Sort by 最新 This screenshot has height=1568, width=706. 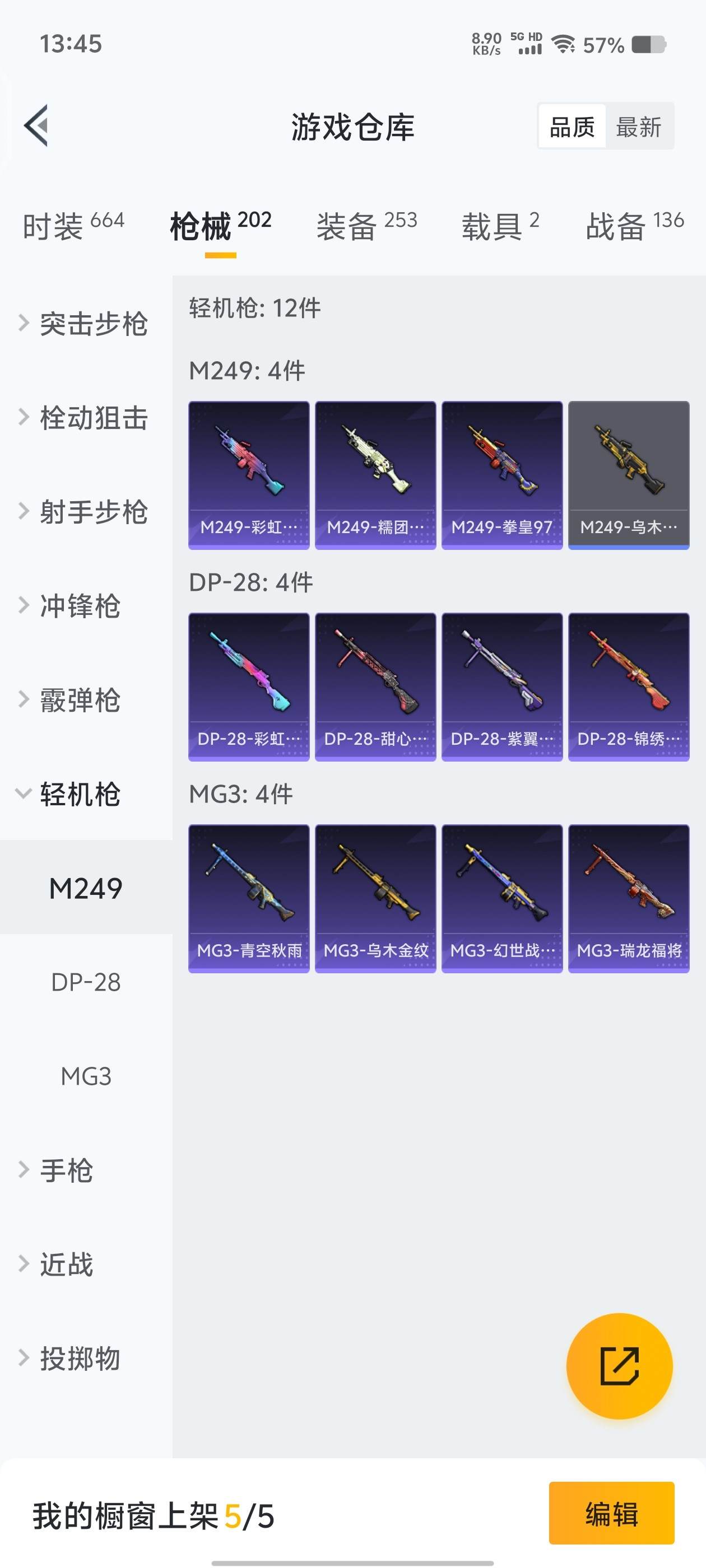click(x=638, y=127)
